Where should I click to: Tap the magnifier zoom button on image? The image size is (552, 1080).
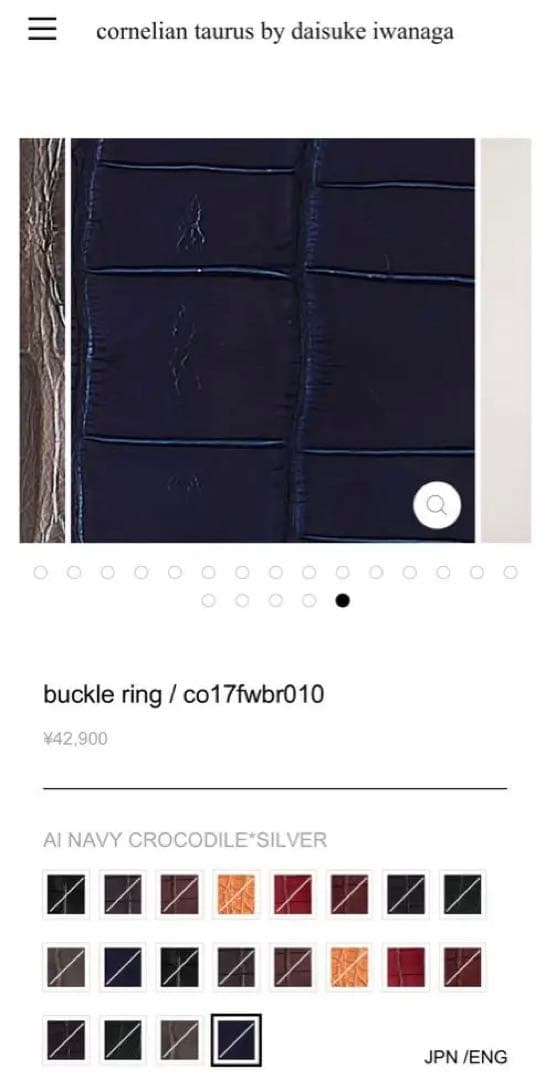(437, 506)
